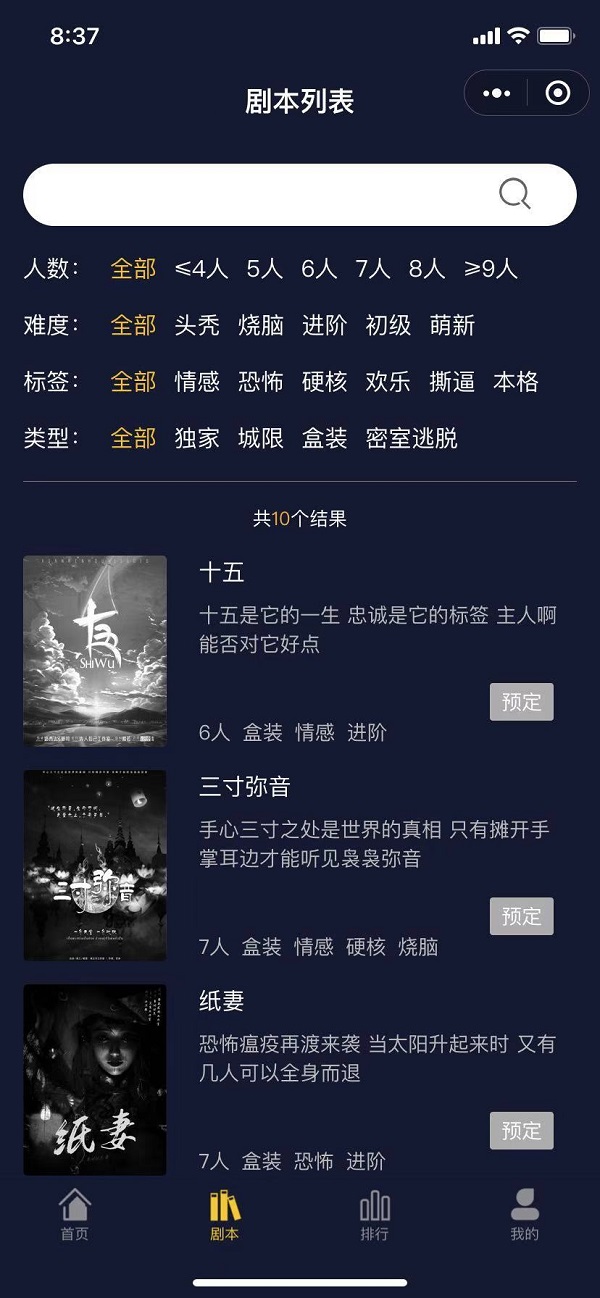This screenshot has width=600, height=1298.
Task: Tap 预定 for the 纸妻 script
Action: coord(521,1131)
